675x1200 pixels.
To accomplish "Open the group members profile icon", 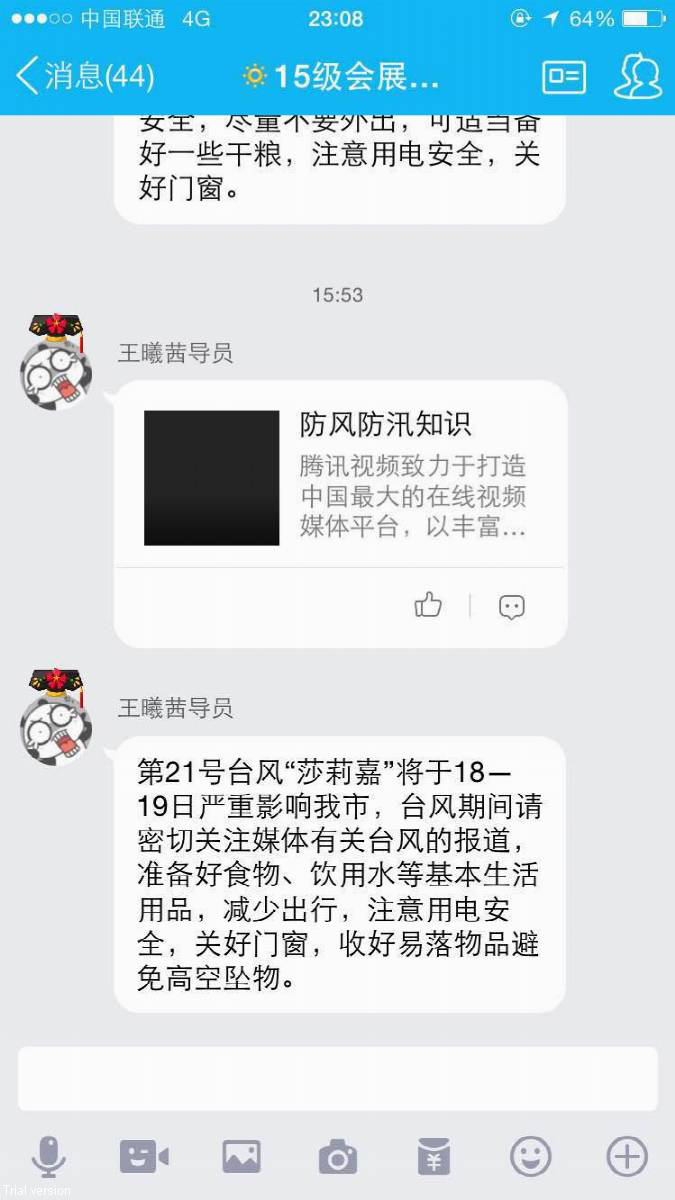I will point(637,77).
